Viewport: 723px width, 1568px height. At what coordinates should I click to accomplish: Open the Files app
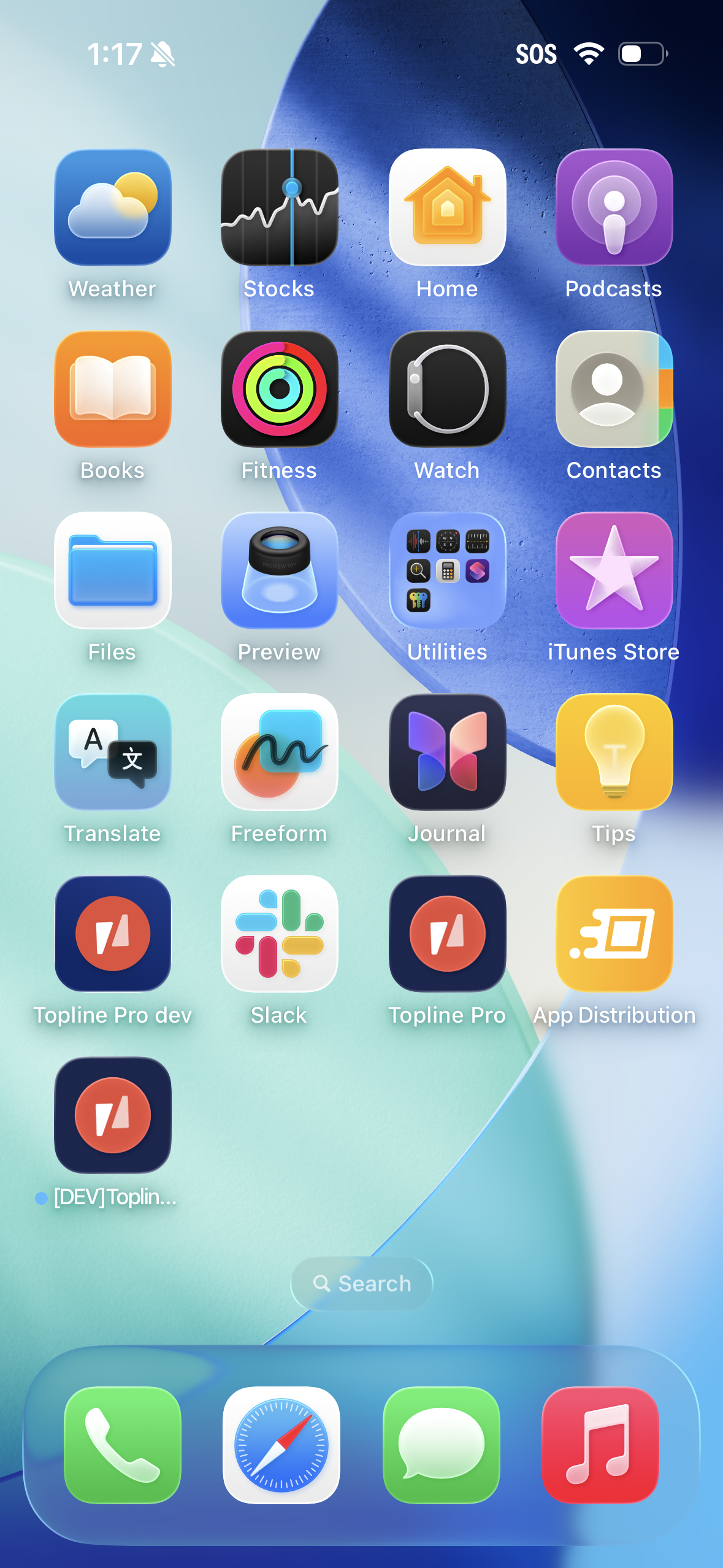click(112, 571)
